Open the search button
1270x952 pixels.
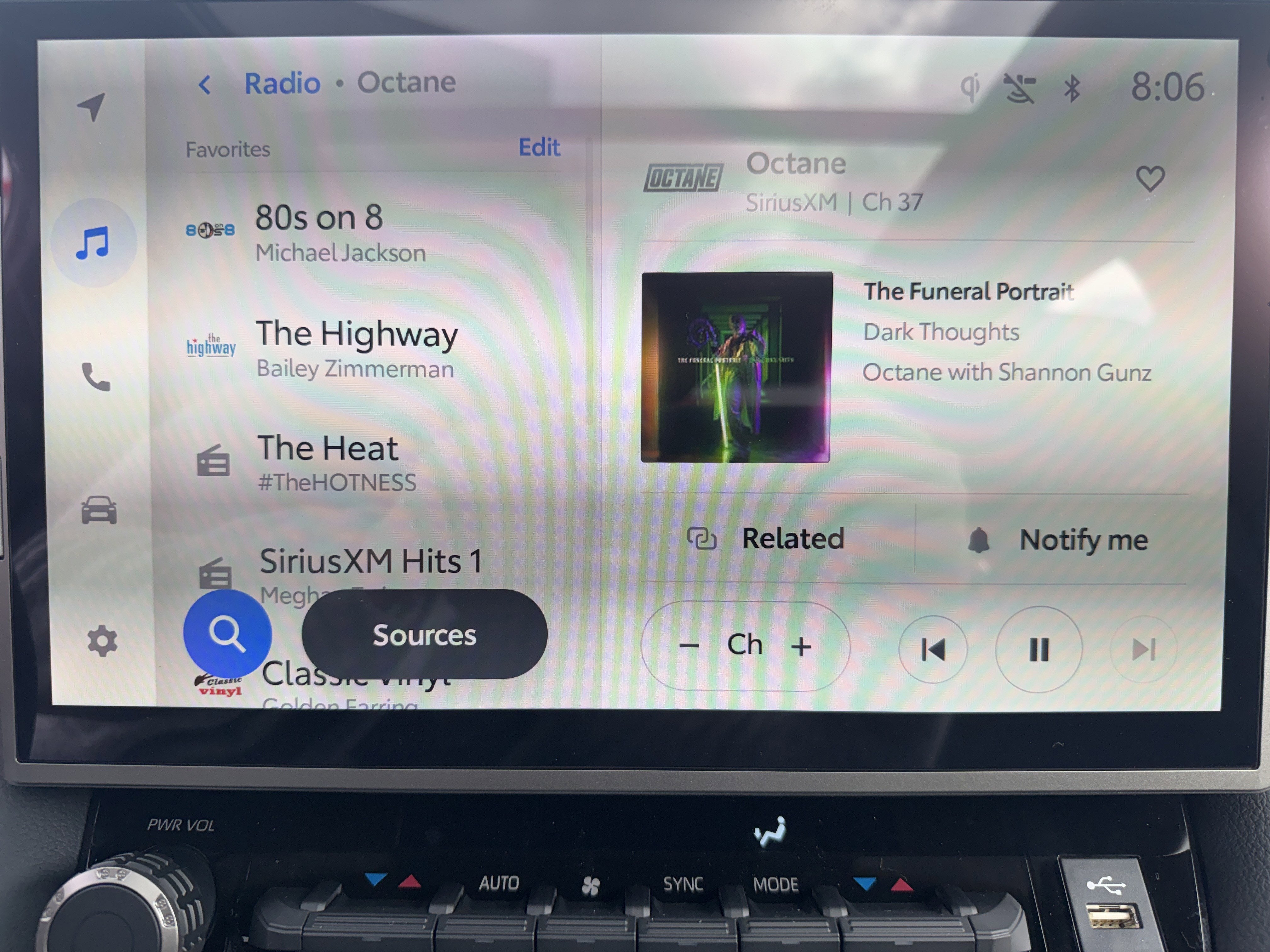[x=227, y=633]
